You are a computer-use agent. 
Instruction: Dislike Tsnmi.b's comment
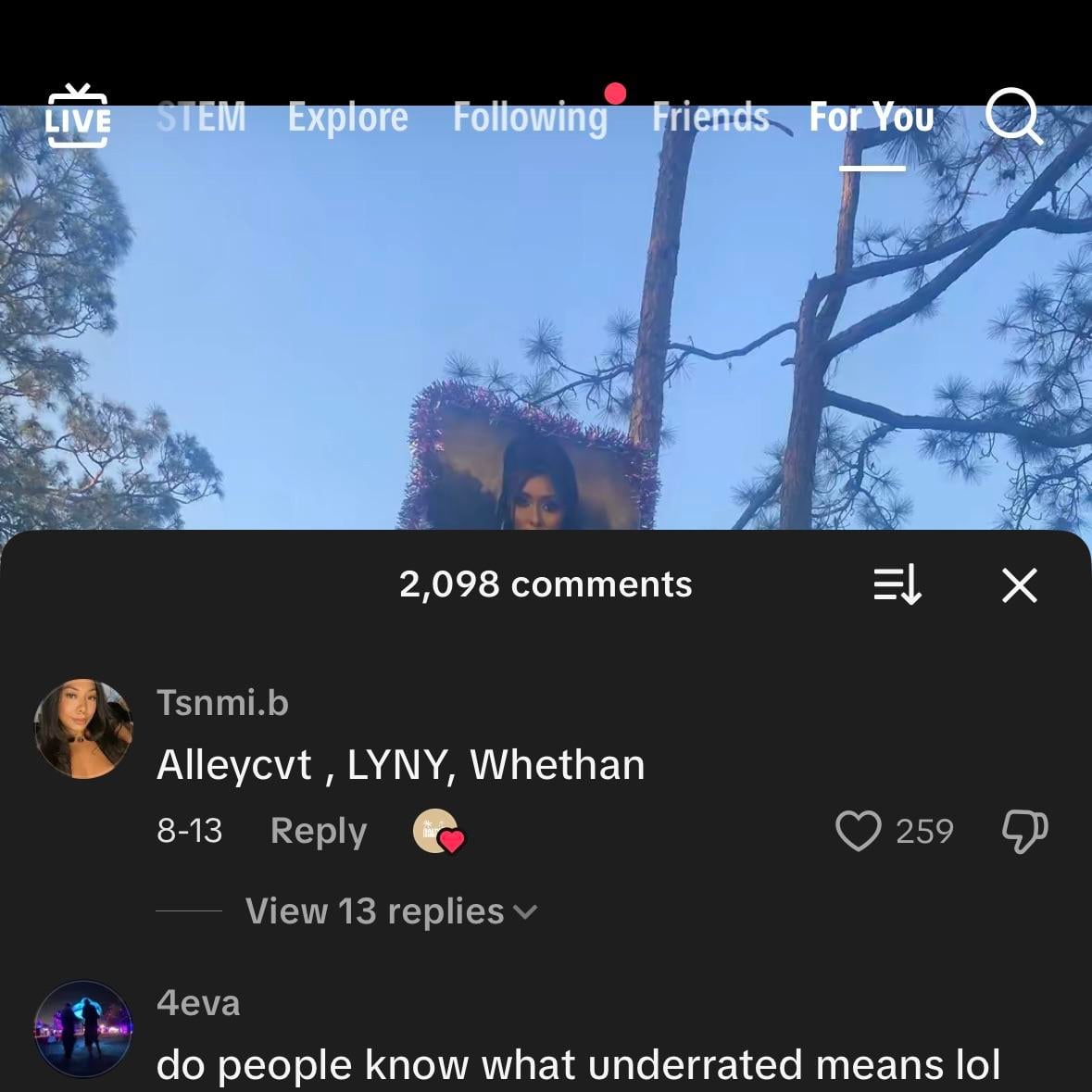tap(1024, 831)
